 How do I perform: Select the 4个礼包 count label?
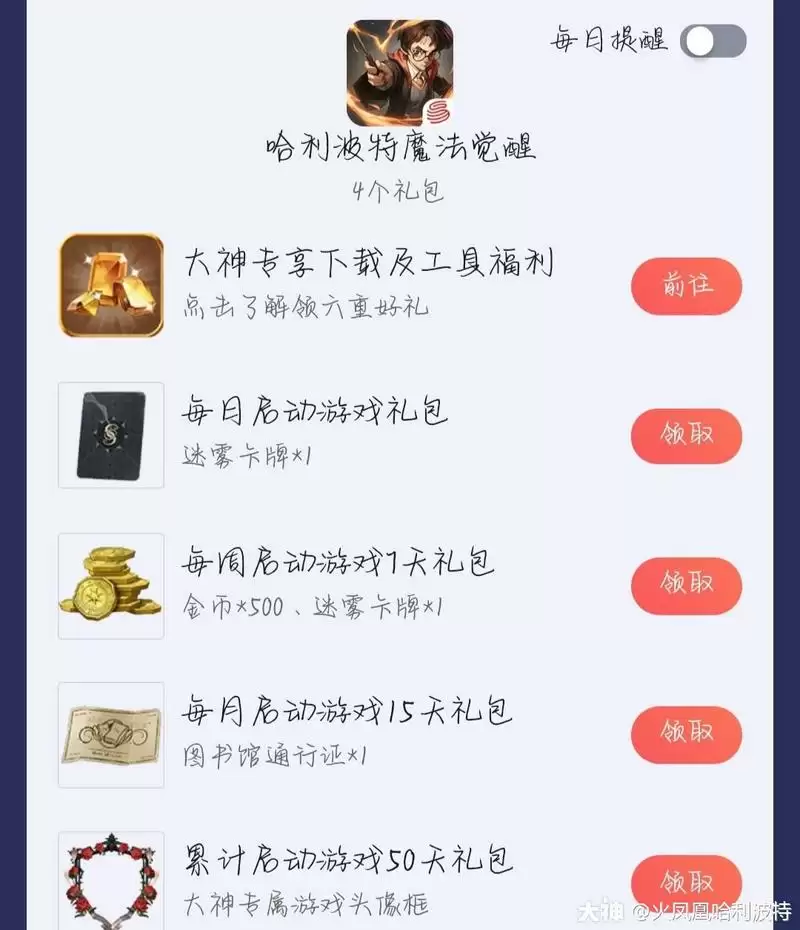pyautogui.click(x=398, y=188)
